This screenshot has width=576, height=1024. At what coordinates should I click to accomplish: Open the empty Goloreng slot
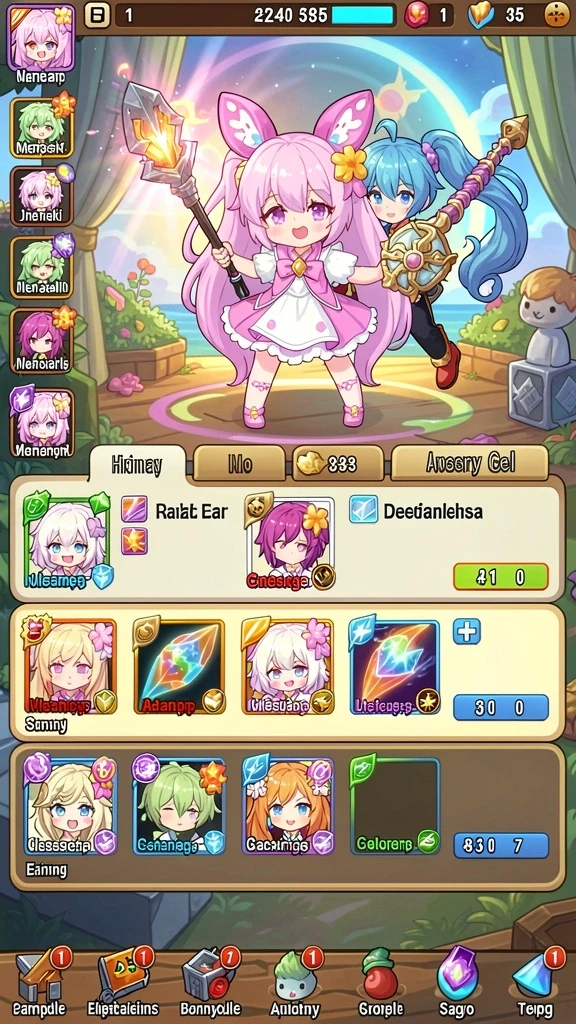click(394, 806)
